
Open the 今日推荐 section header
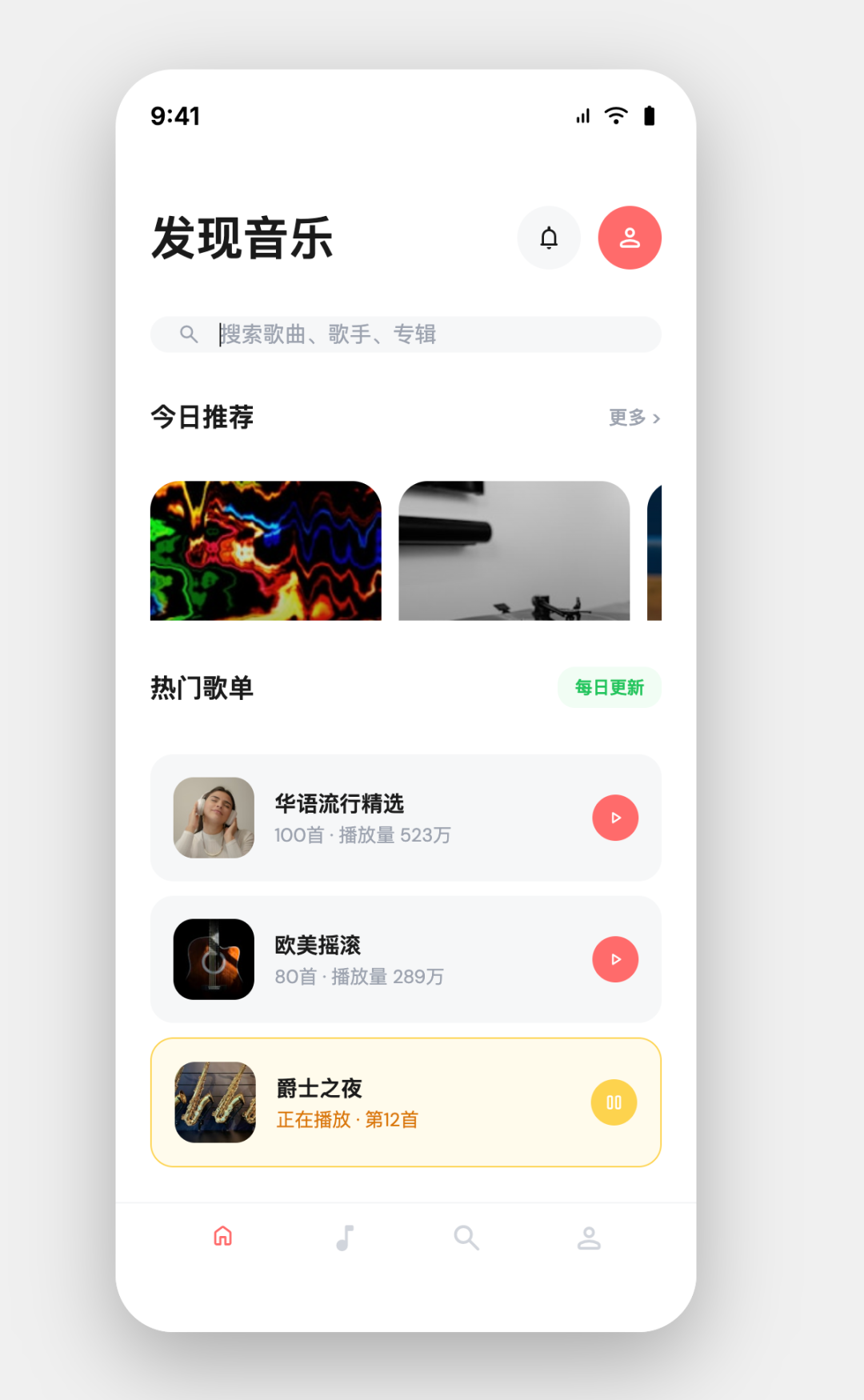pos(202,417)
